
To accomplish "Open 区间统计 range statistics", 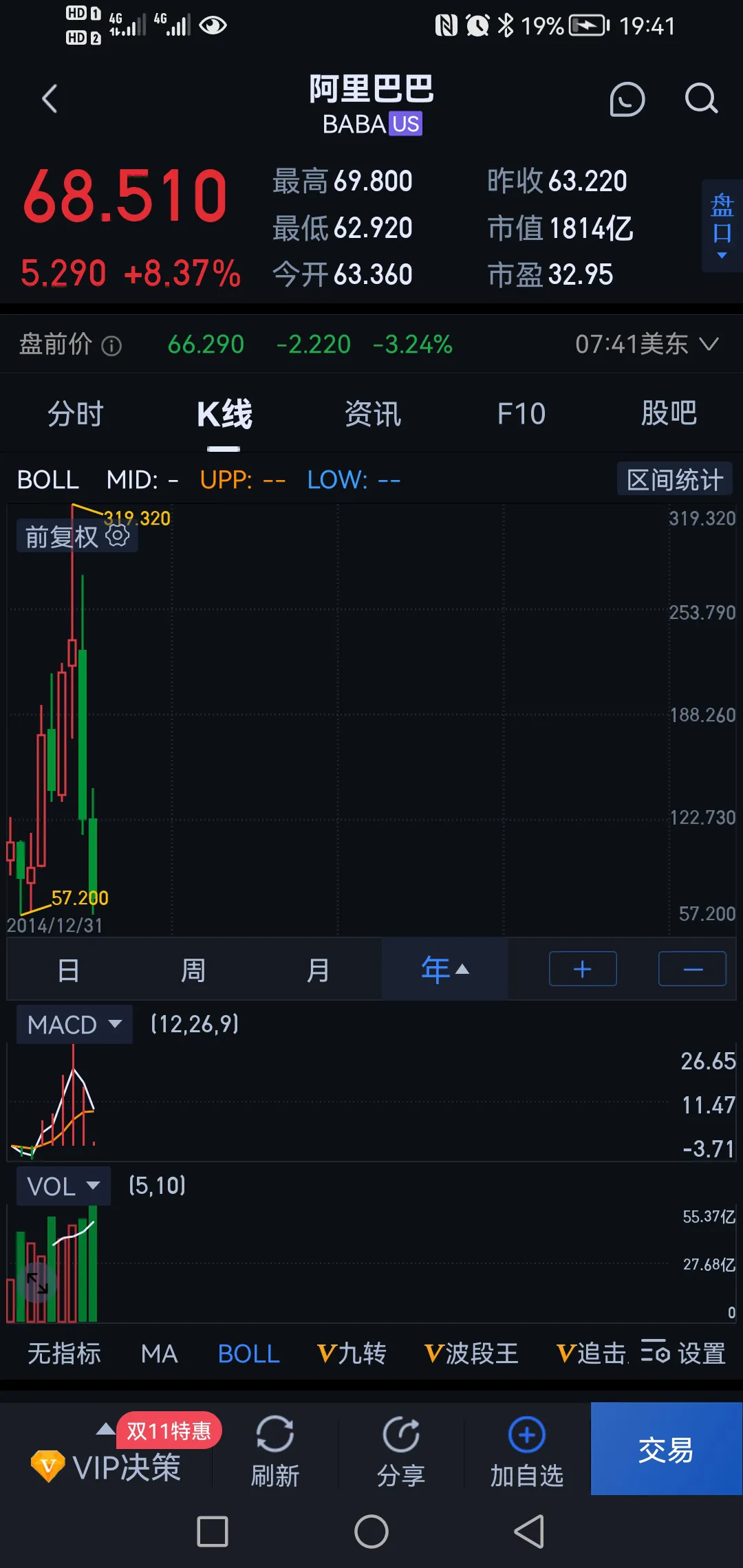I will [x=674, y=479].
